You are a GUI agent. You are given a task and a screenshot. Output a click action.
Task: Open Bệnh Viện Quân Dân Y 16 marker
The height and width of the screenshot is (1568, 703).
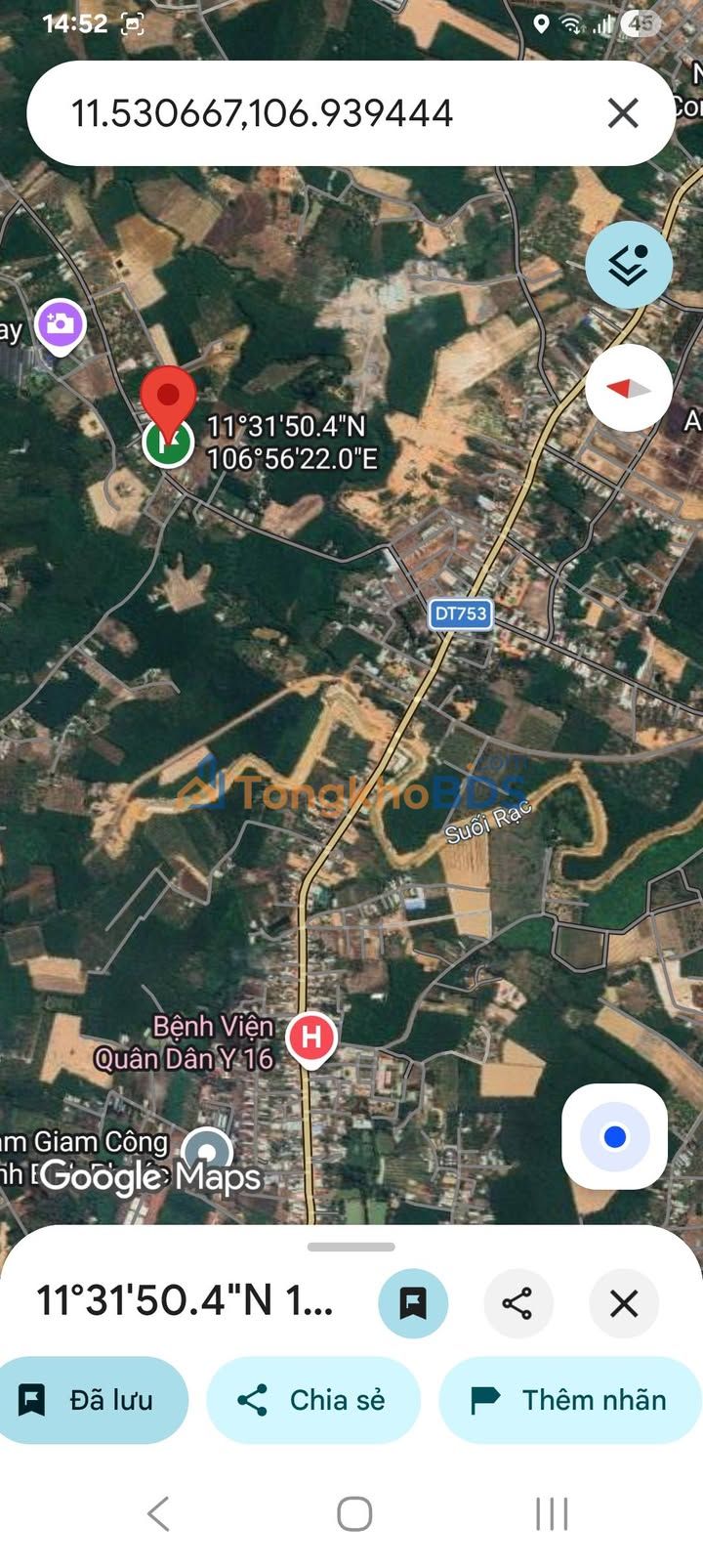coord(311,1037)
